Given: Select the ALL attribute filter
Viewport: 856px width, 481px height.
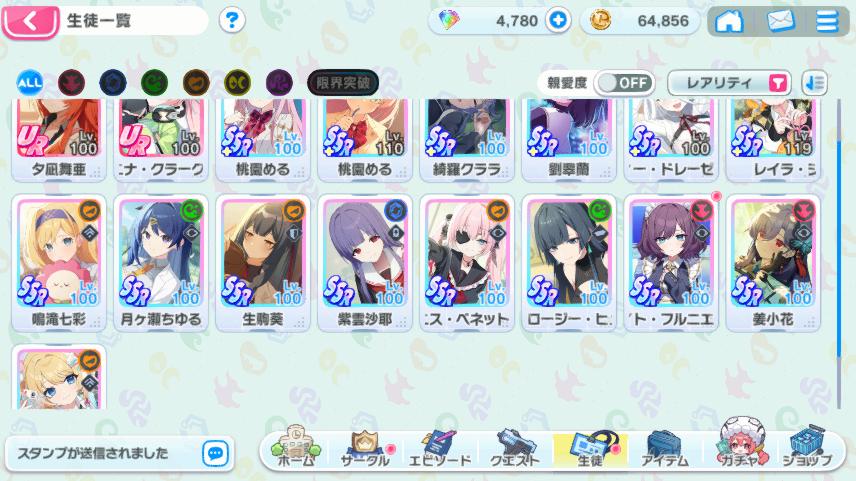Looking at the screenshot, I should point(29,82).
